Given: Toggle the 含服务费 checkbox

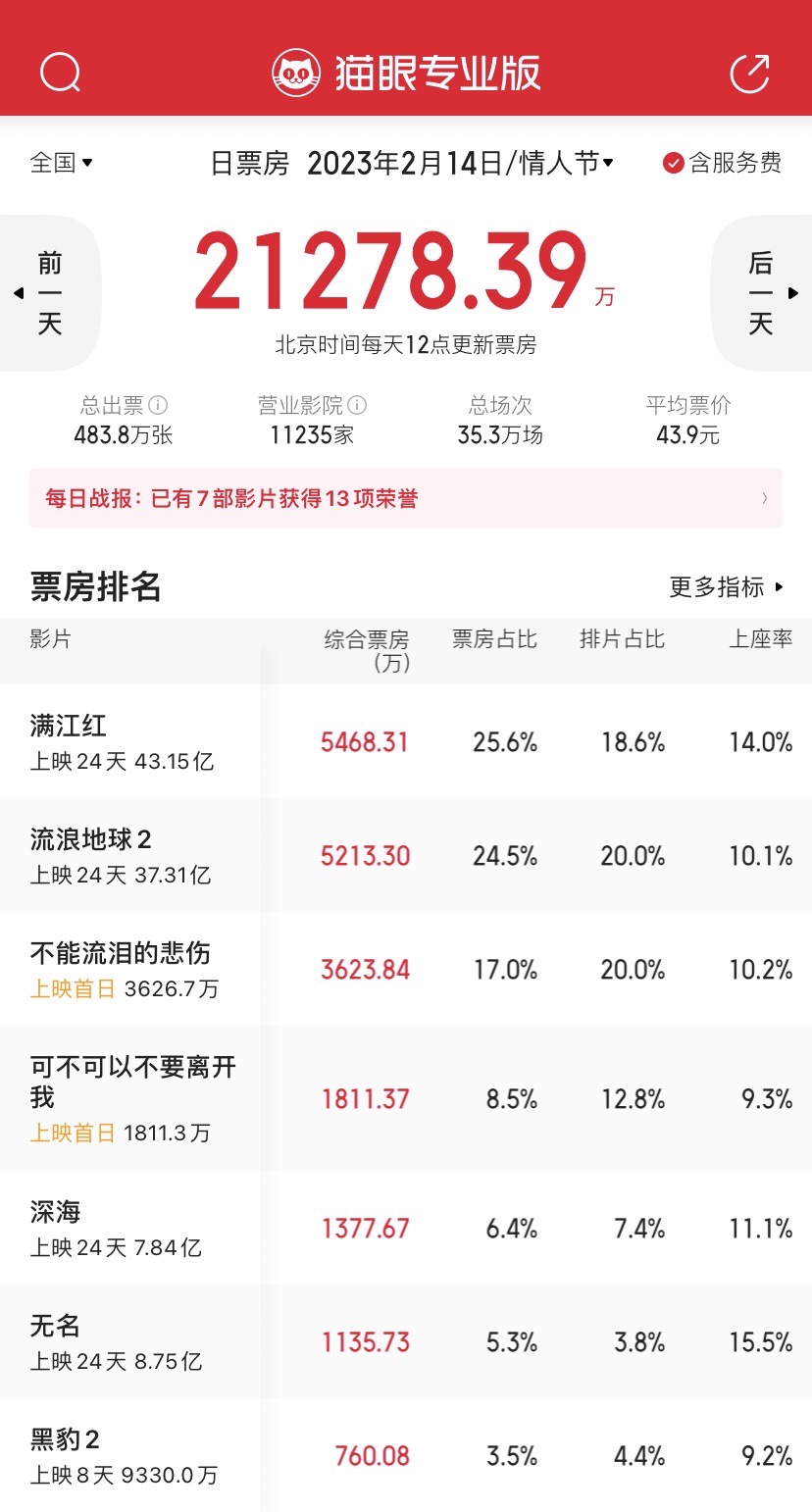Looking at the screenshot, I should tap(723, 163).
